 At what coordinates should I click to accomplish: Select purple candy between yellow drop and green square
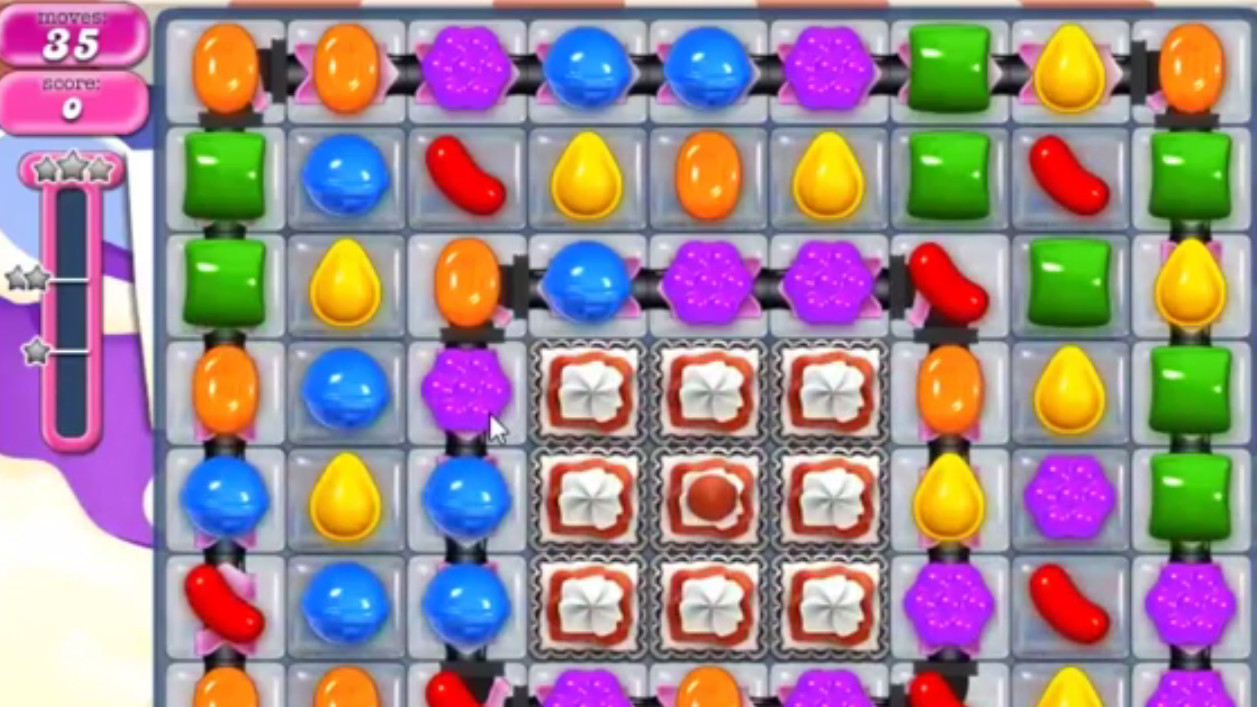tap(1069, 496)
